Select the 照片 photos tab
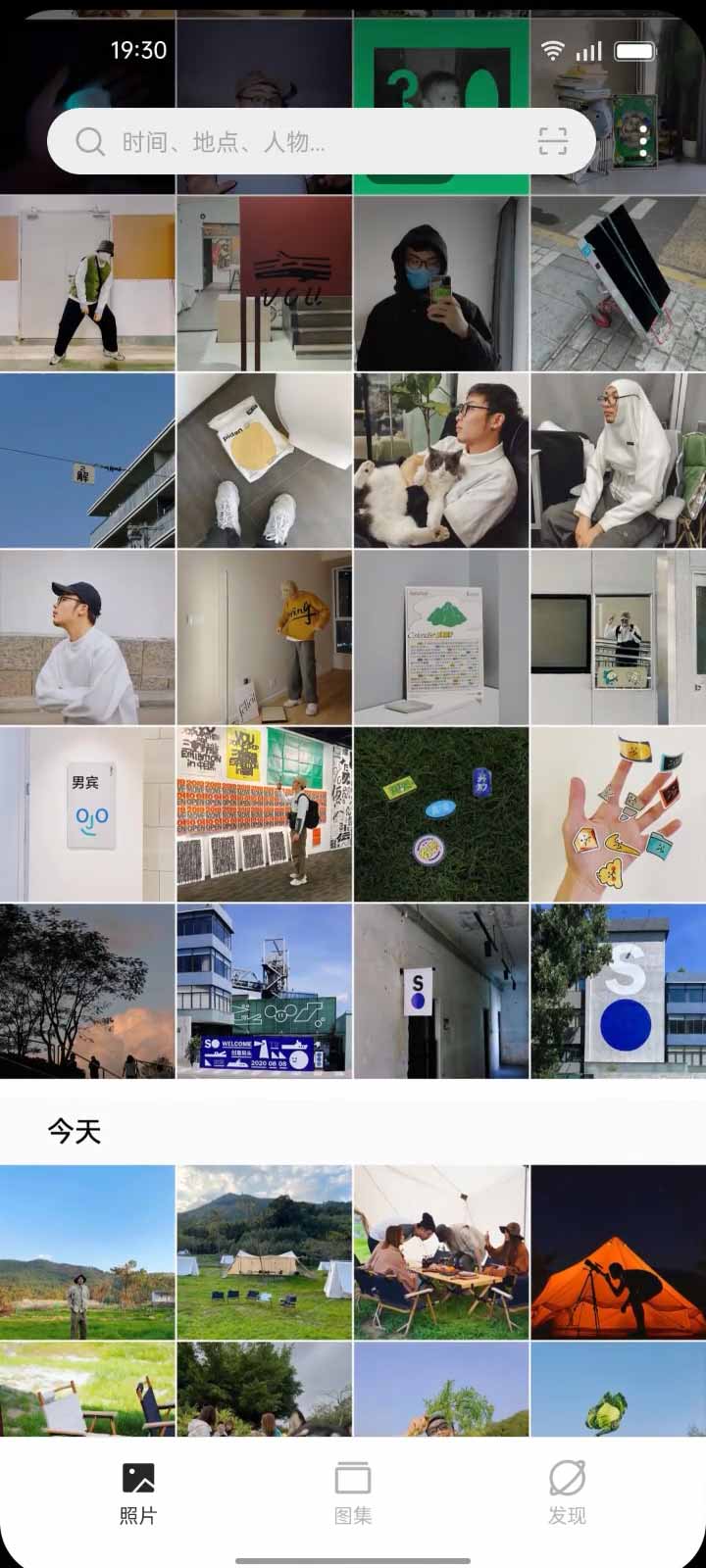 click(x=138, y=1493)
